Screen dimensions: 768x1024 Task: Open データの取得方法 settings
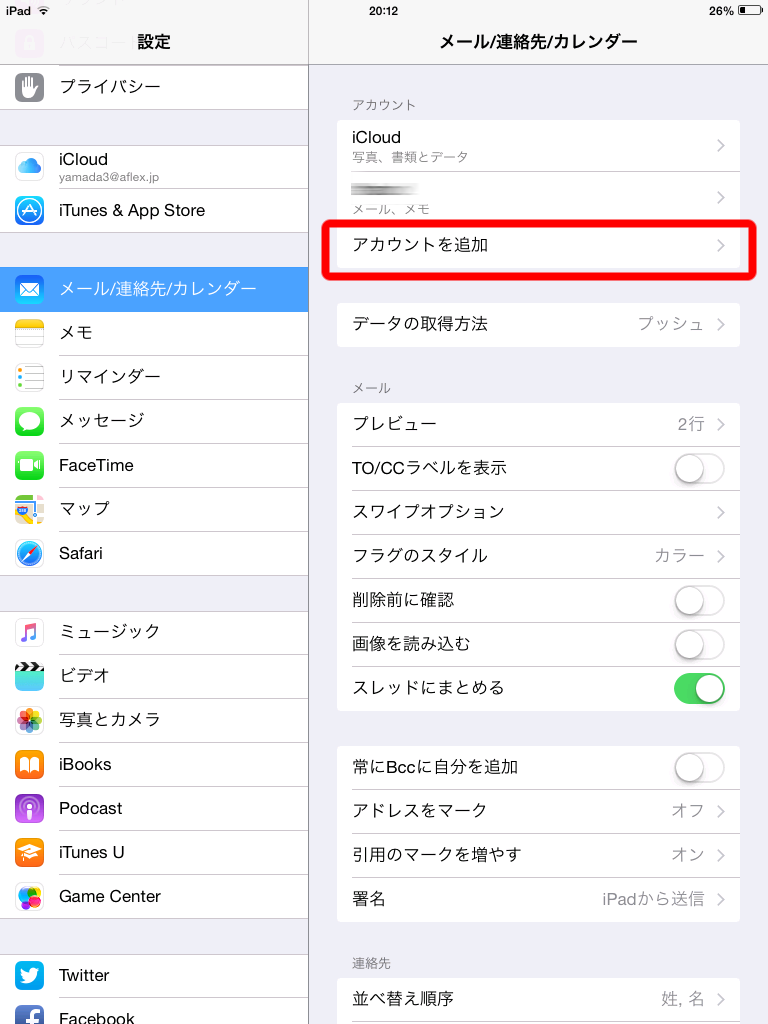pos(538,324)
